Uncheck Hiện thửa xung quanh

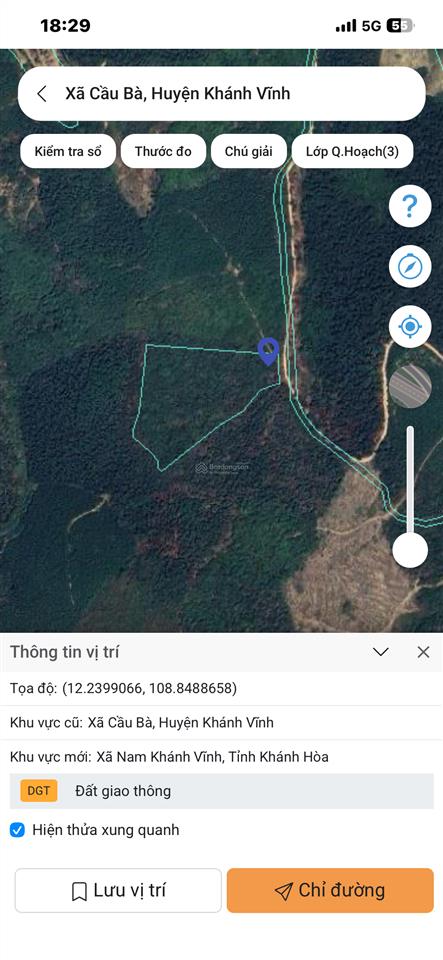tap(17, 830)
